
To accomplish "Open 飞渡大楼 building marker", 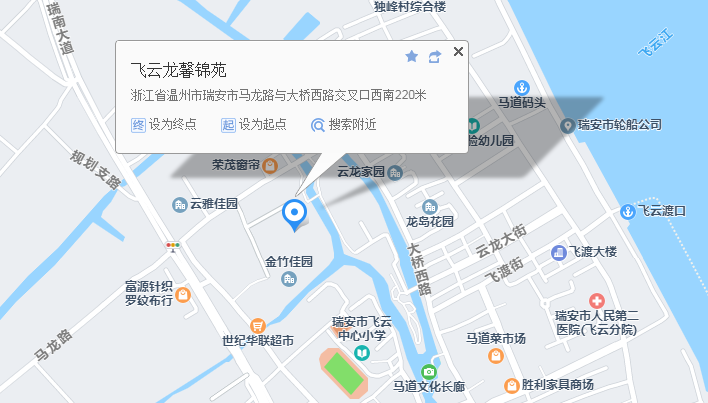I will [558, 252].
